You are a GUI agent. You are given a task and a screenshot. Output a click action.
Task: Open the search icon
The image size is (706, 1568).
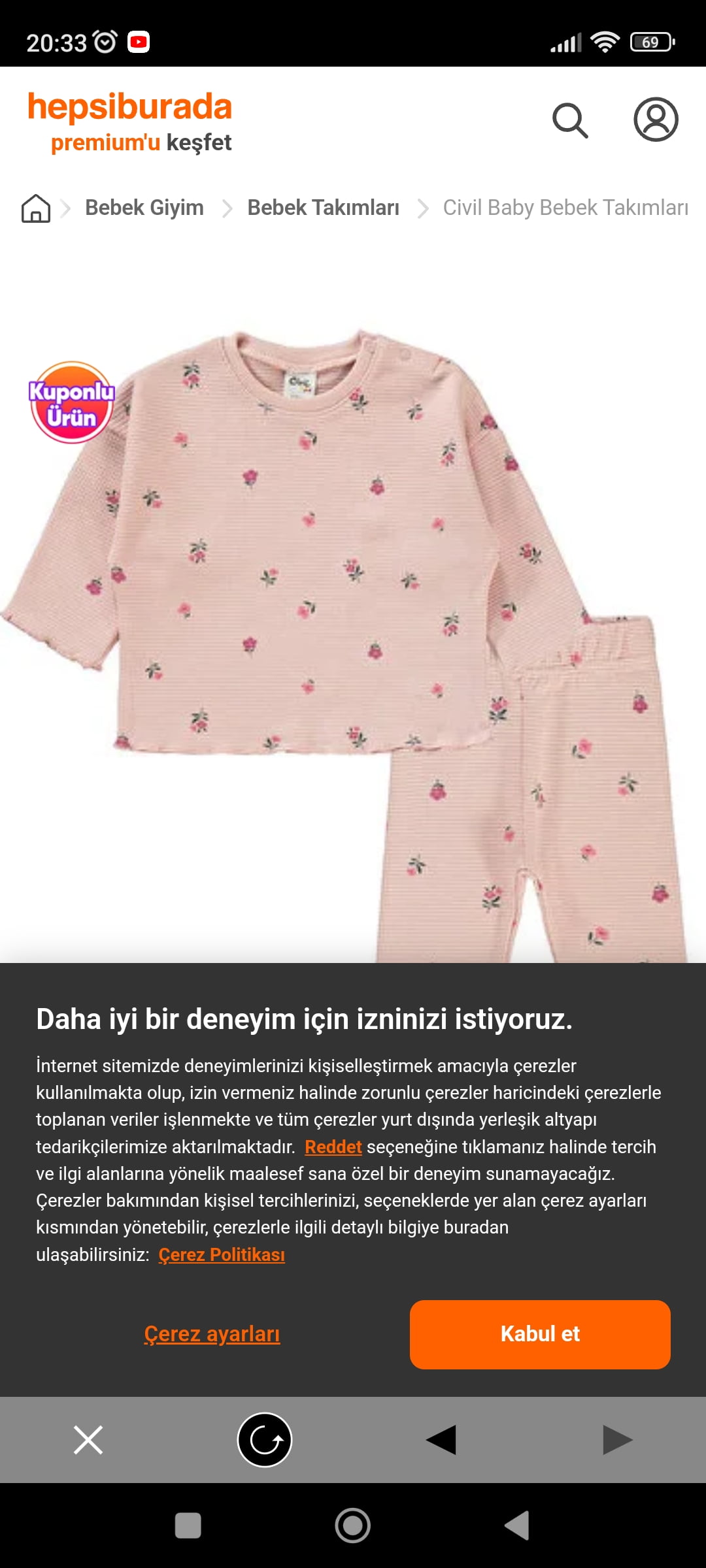pyautogui.click(x=570, y=120)
